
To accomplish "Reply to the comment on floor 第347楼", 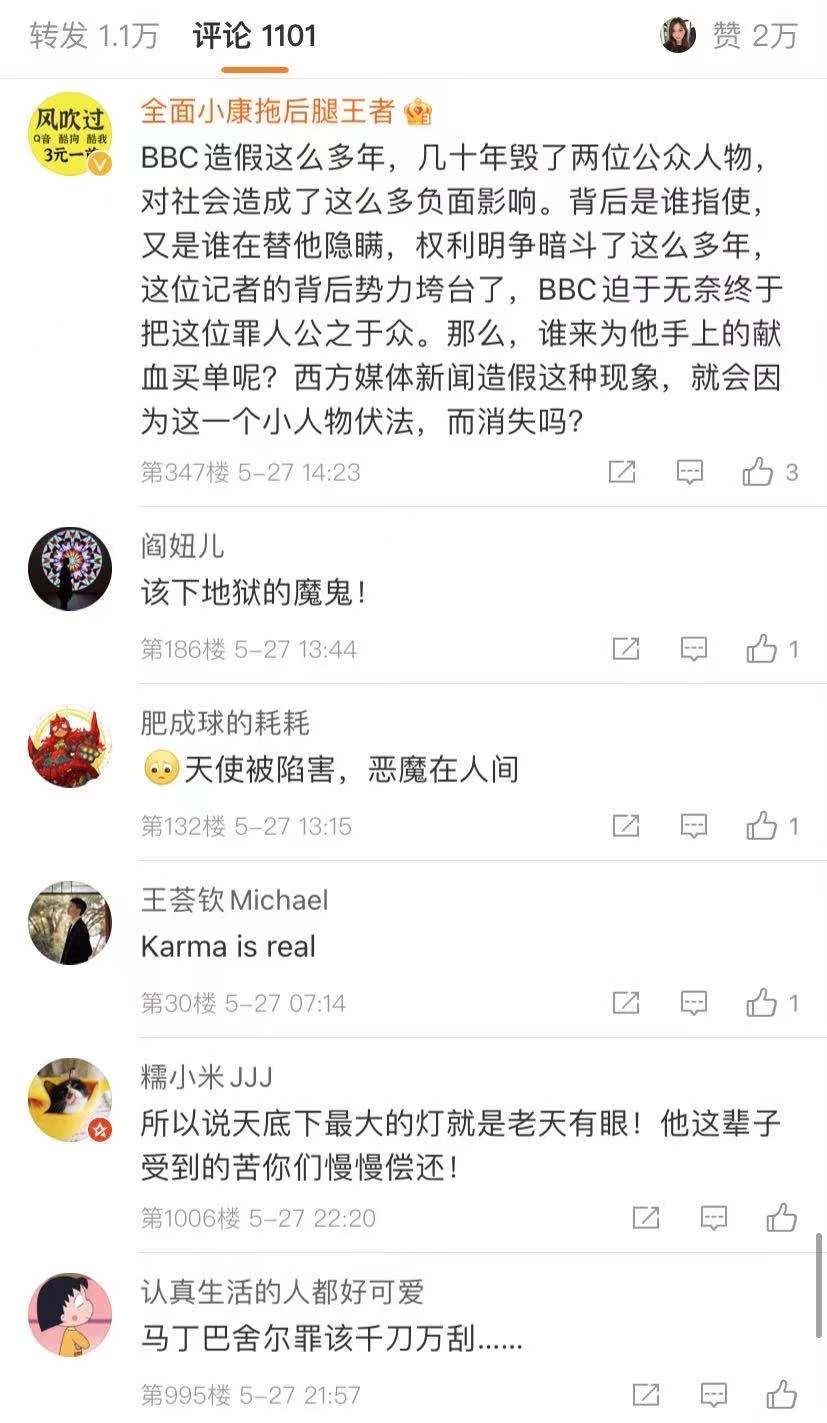I will click(x=690, y=472).
